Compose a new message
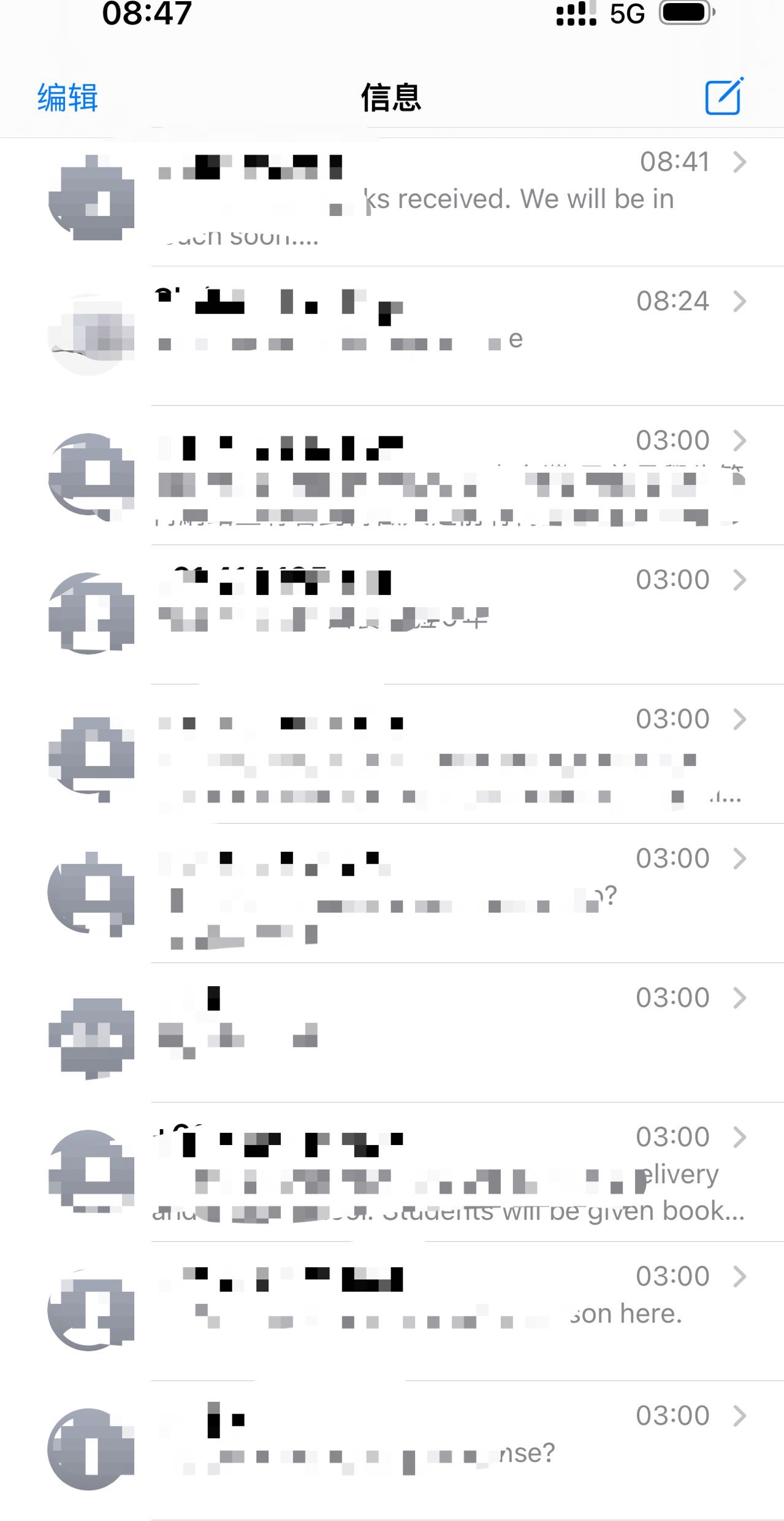784x1521 pixels. coord(724,97)
